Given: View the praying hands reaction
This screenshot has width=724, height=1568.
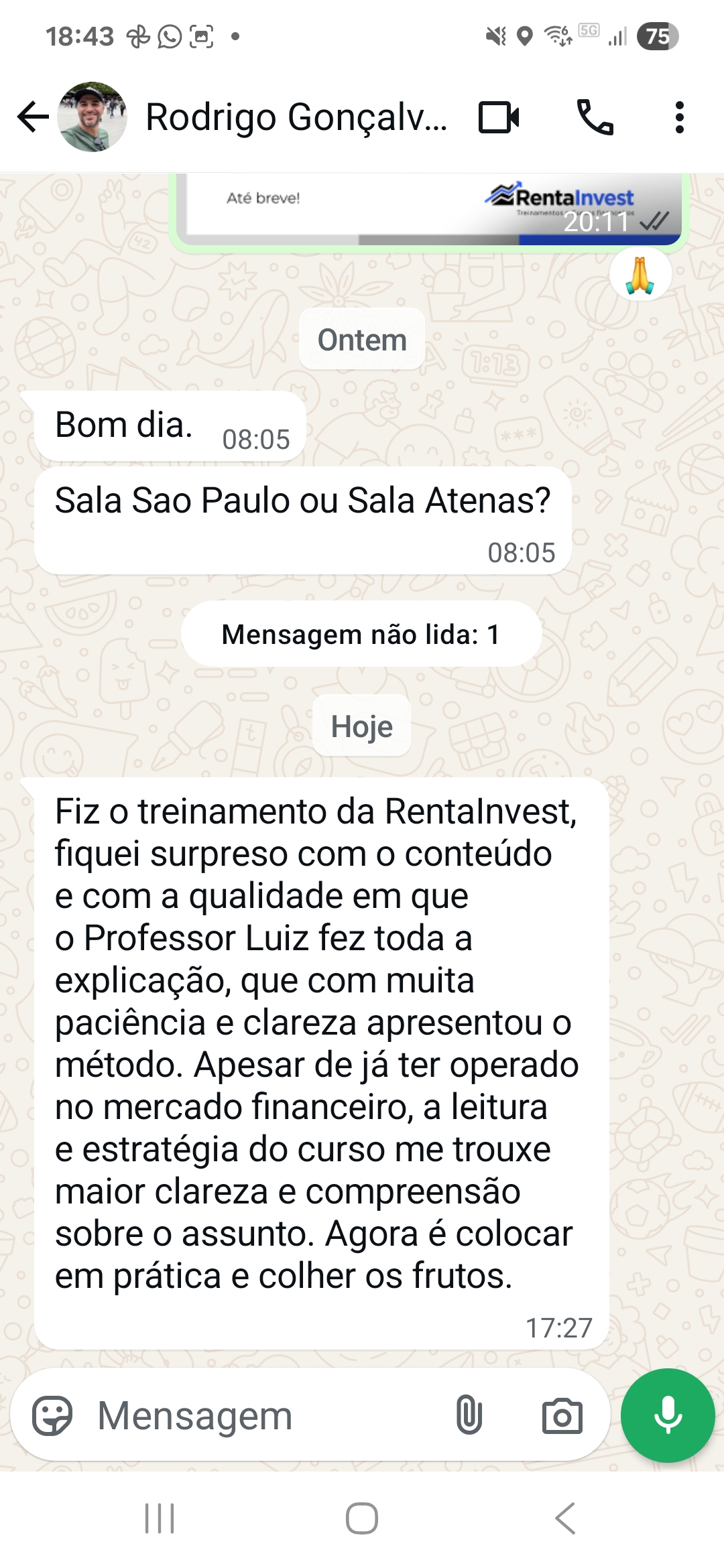Looking at the screenshot, I should [x=640, y=275].
